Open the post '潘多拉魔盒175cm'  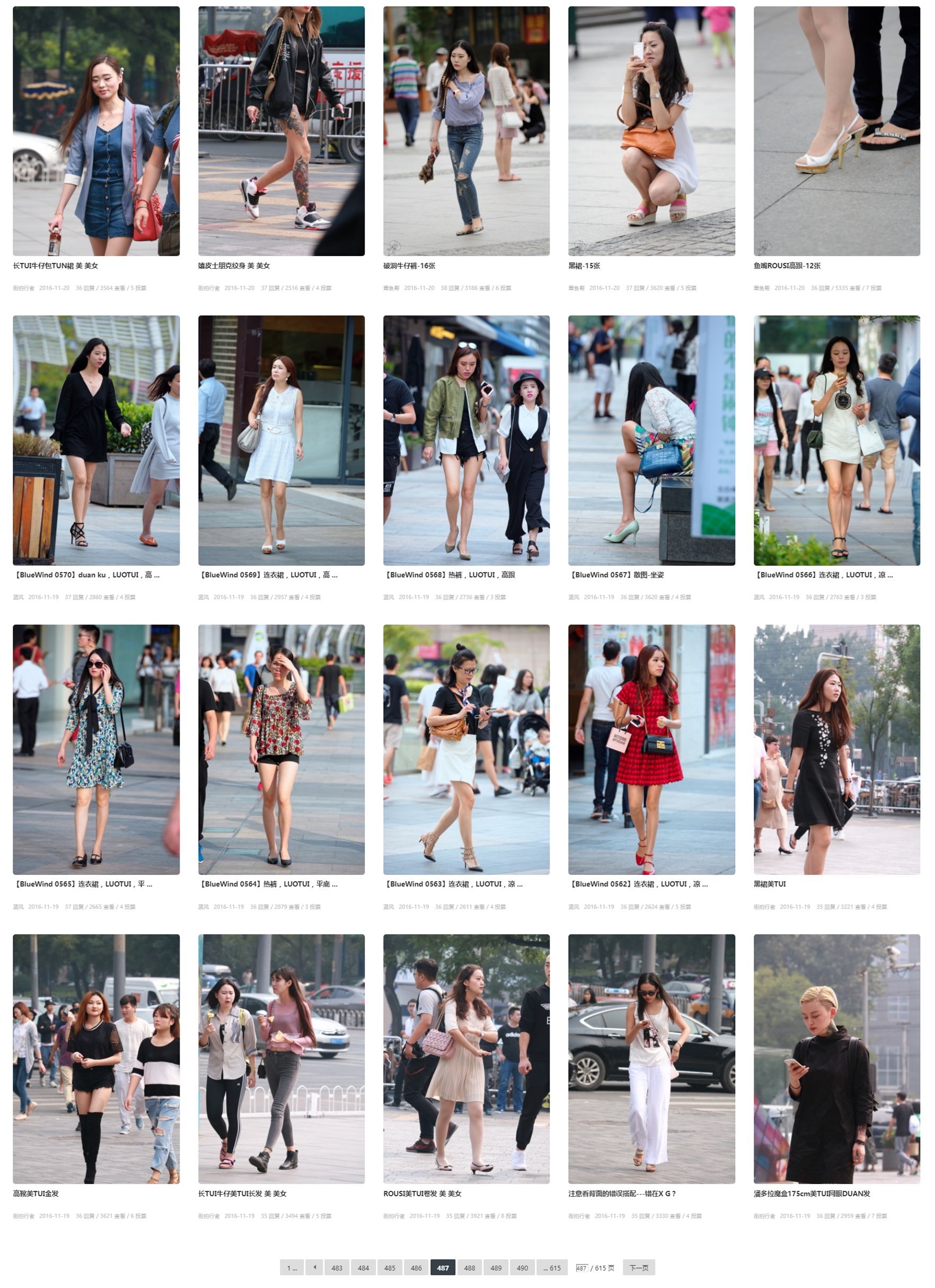coord(811,1193)
